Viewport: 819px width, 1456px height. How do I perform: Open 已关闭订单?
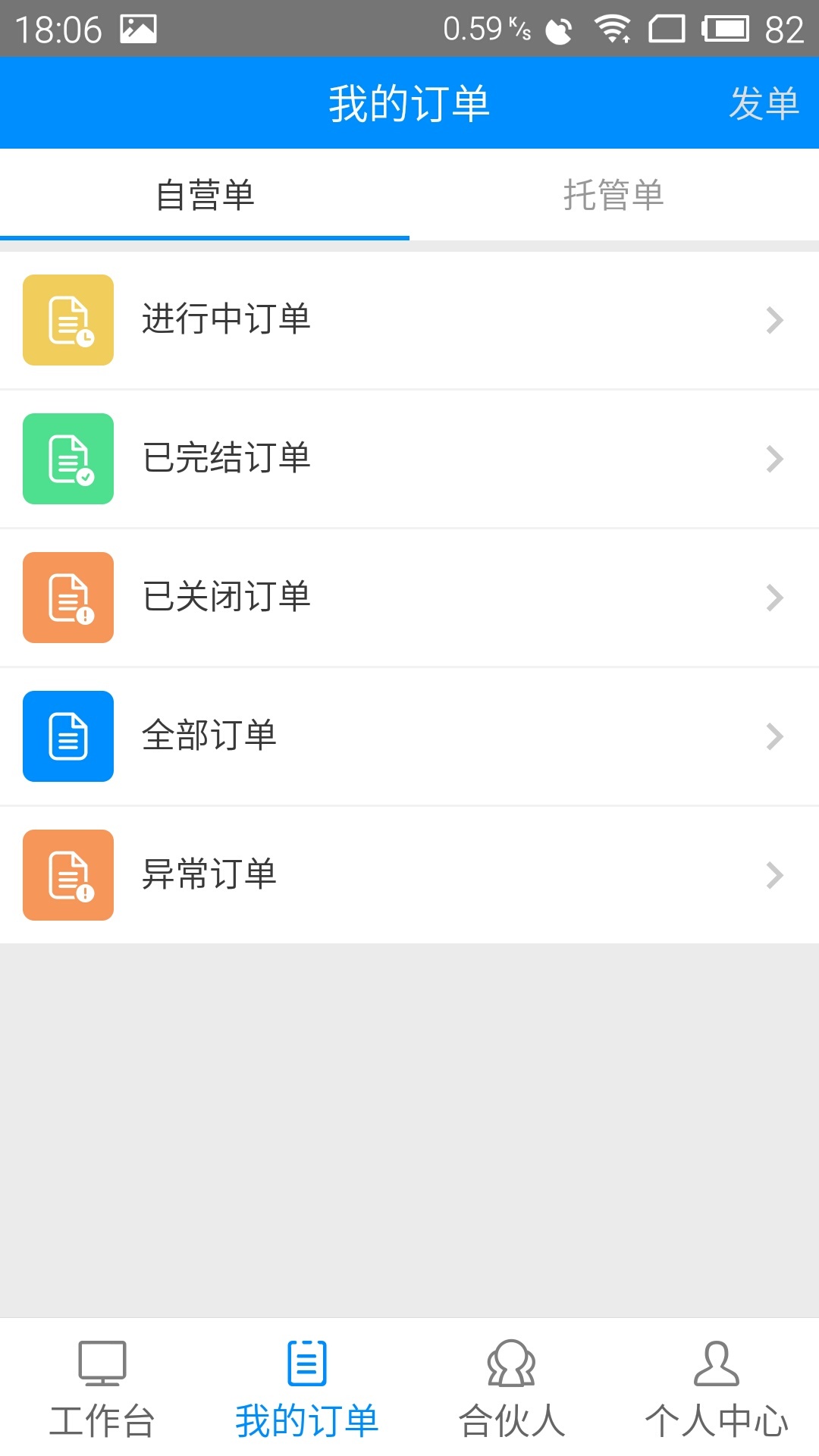point(409,597)
